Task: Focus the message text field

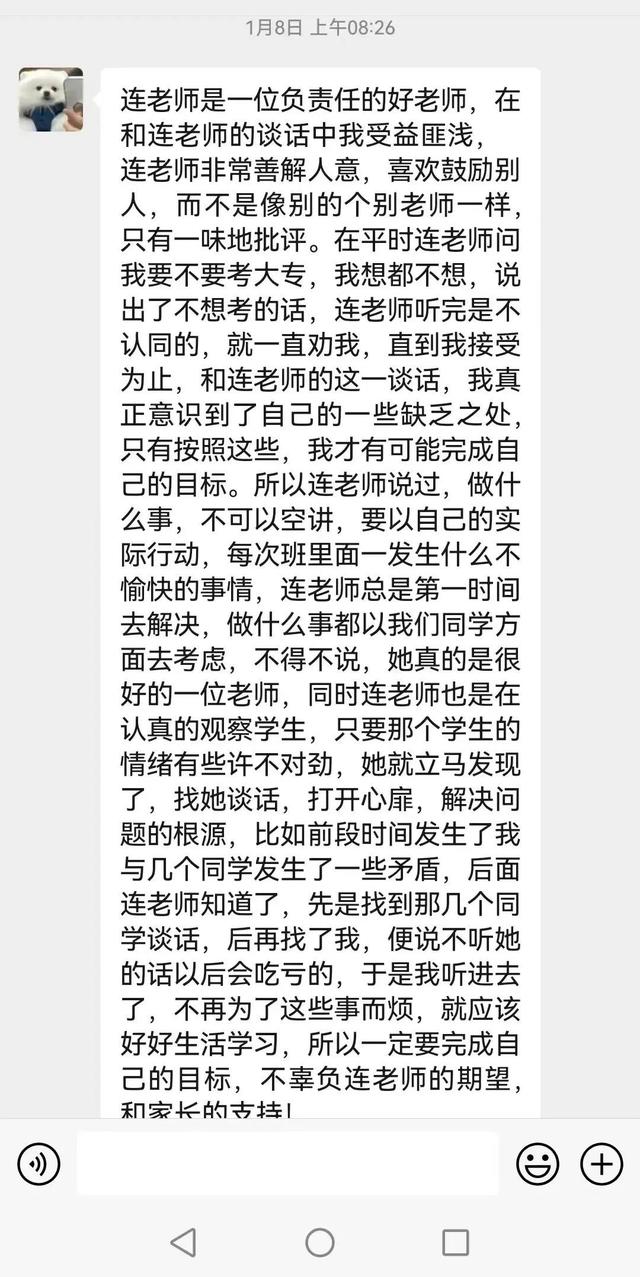Action: click(x=287, y=1163)
